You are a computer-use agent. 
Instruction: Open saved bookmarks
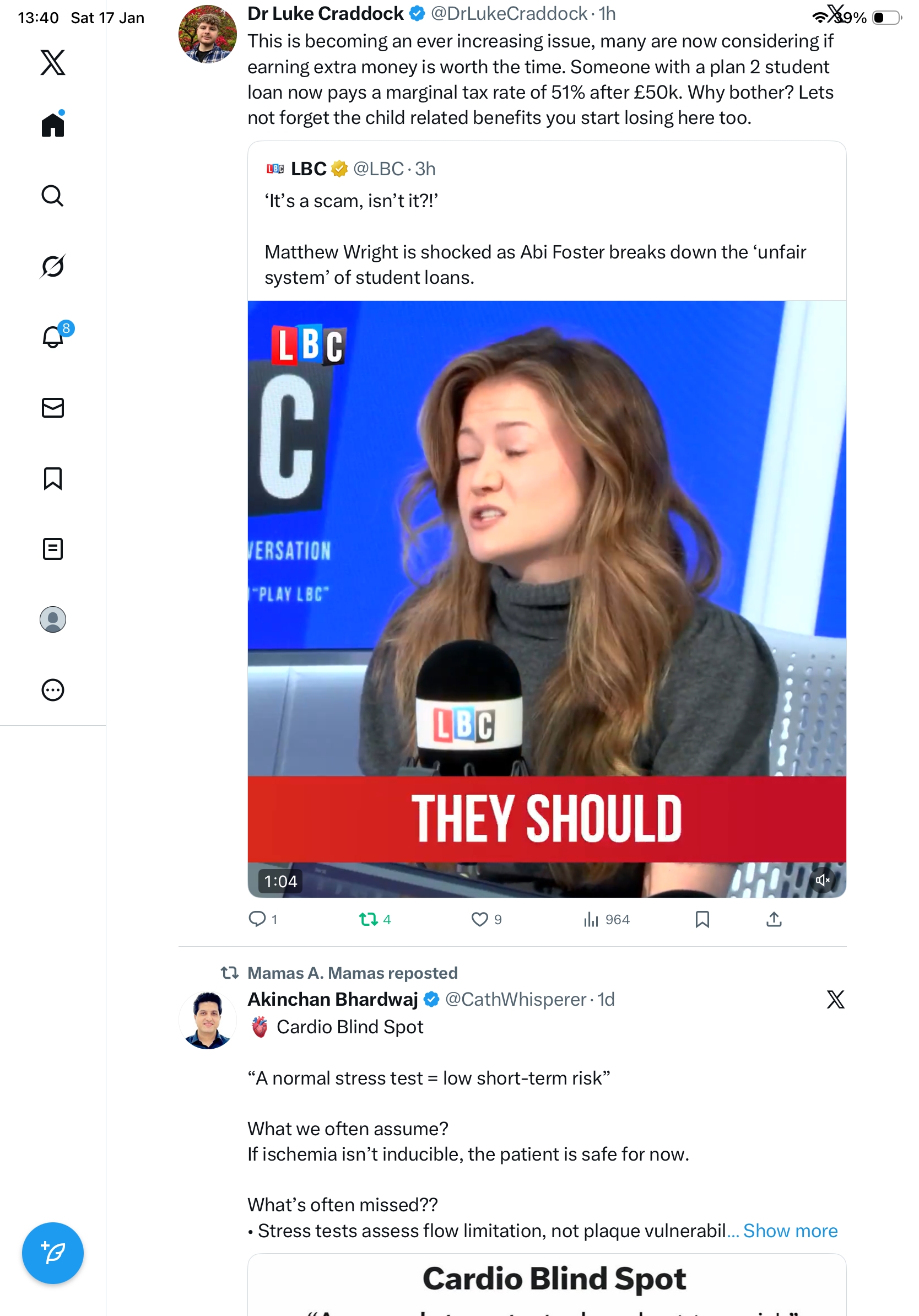point(53,478)
